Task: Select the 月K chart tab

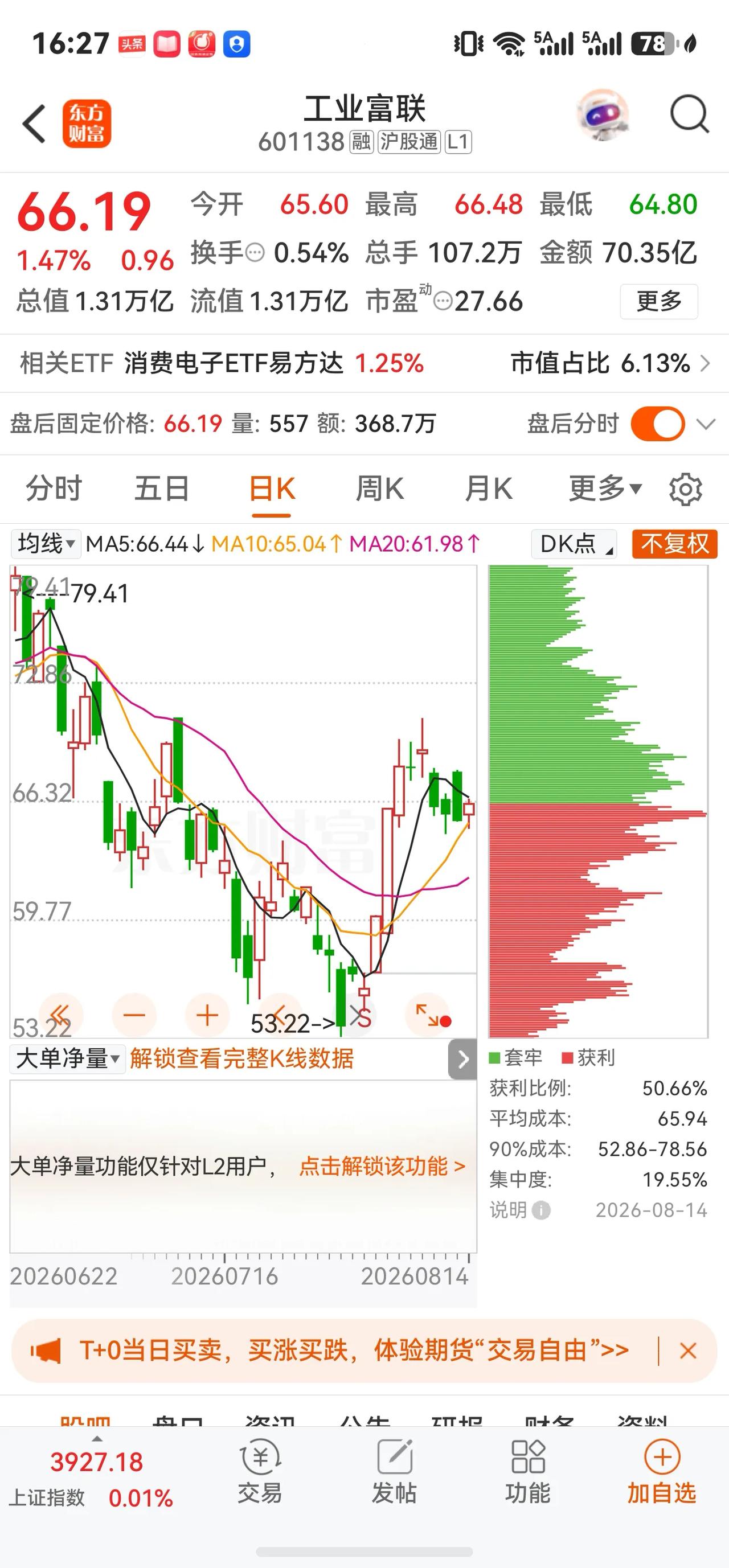Action: coord(489,489)
